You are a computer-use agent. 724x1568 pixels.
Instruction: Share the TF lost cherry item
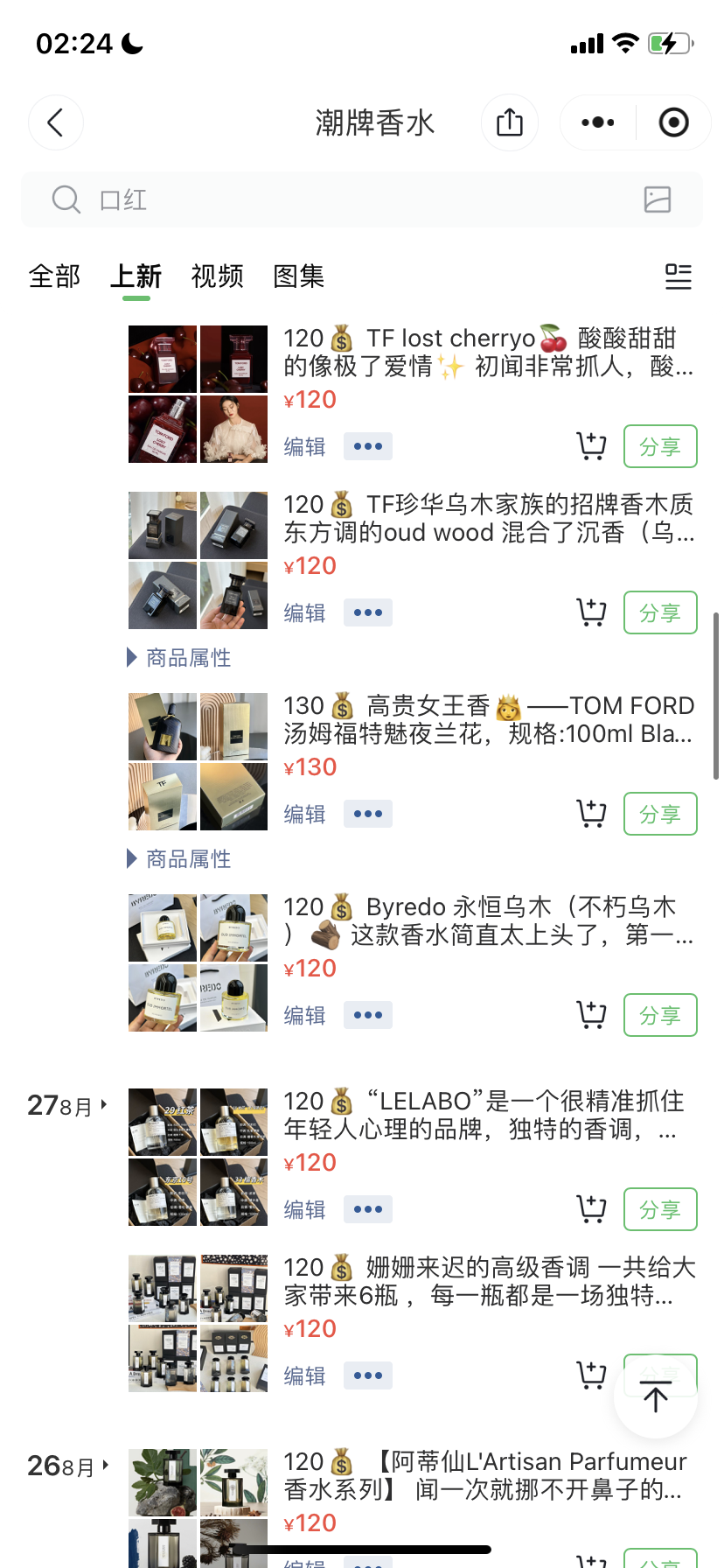pyautogui.click(x=660, y=446)
